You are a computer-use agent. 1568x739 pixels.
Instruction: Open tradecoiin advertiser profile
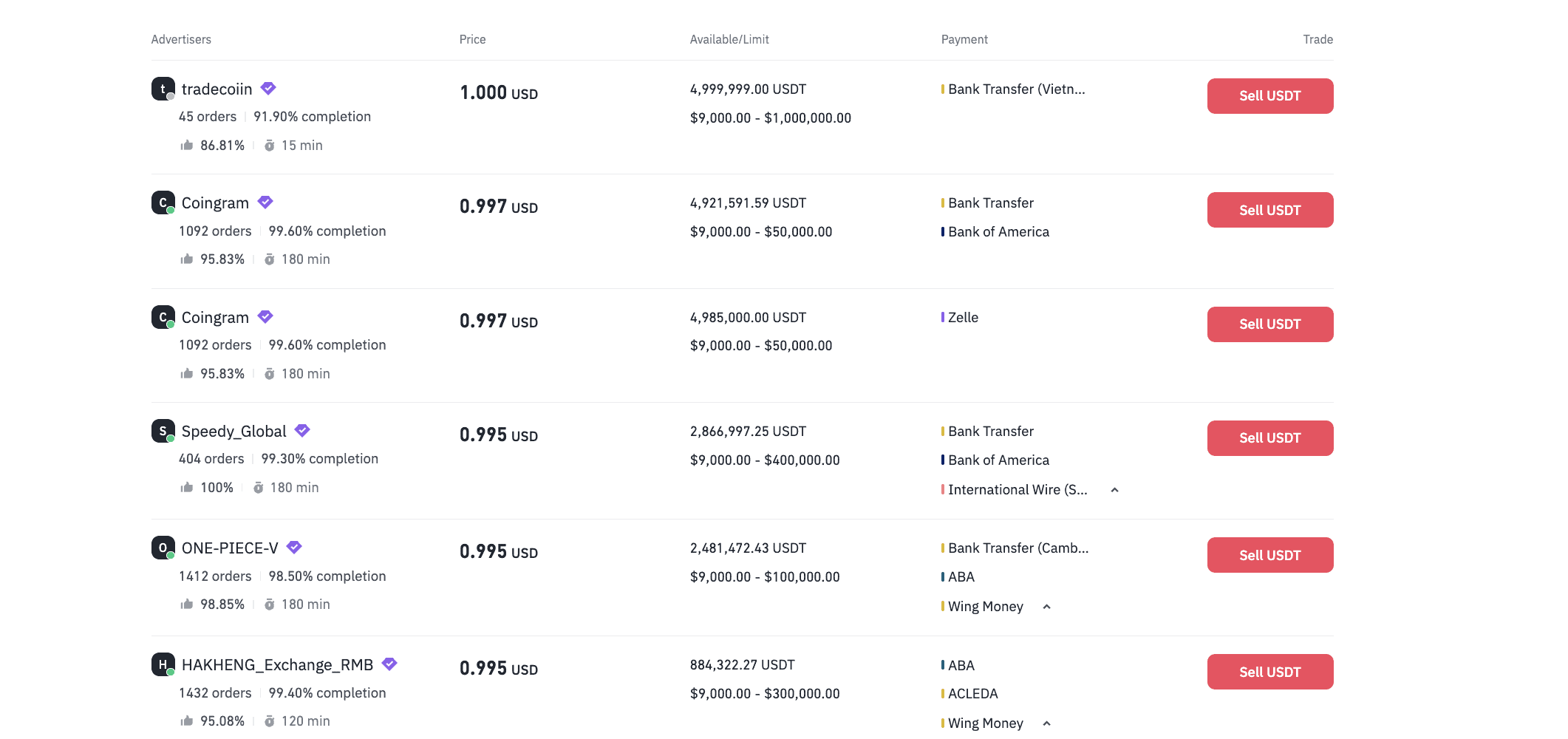click(x=217, y=89)
